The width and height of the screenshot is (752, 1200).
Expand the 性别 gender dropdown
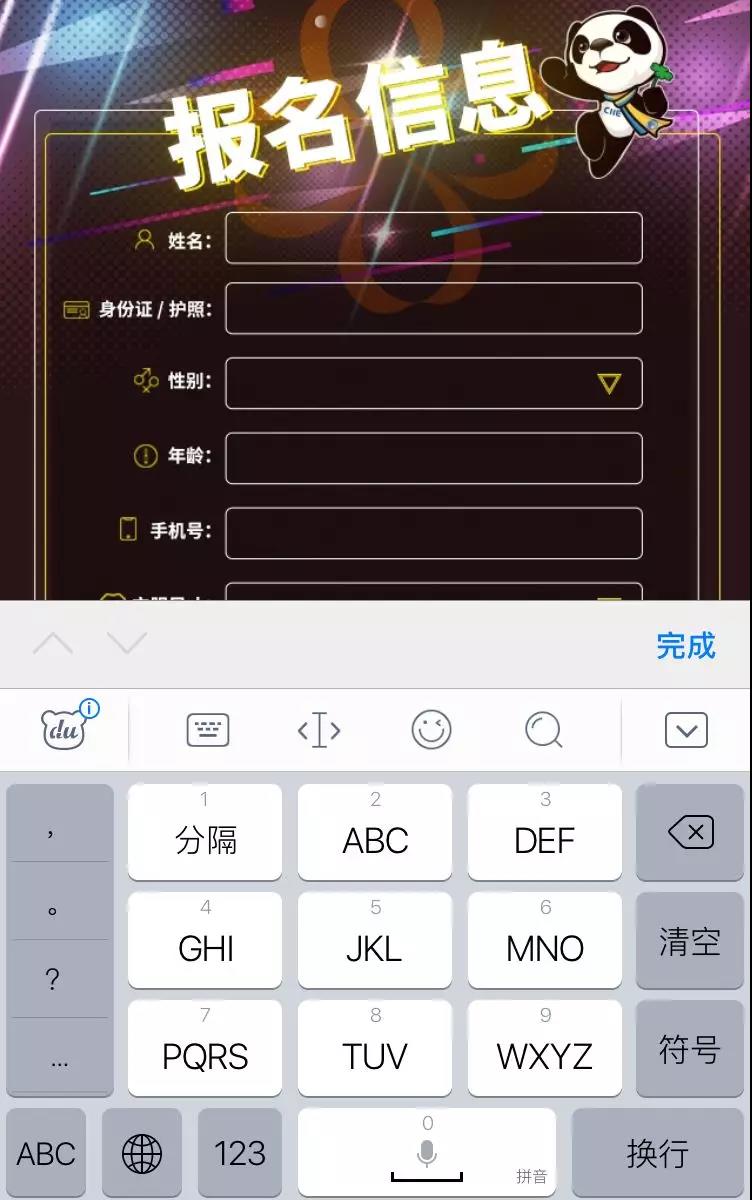[x=433, y=383]
